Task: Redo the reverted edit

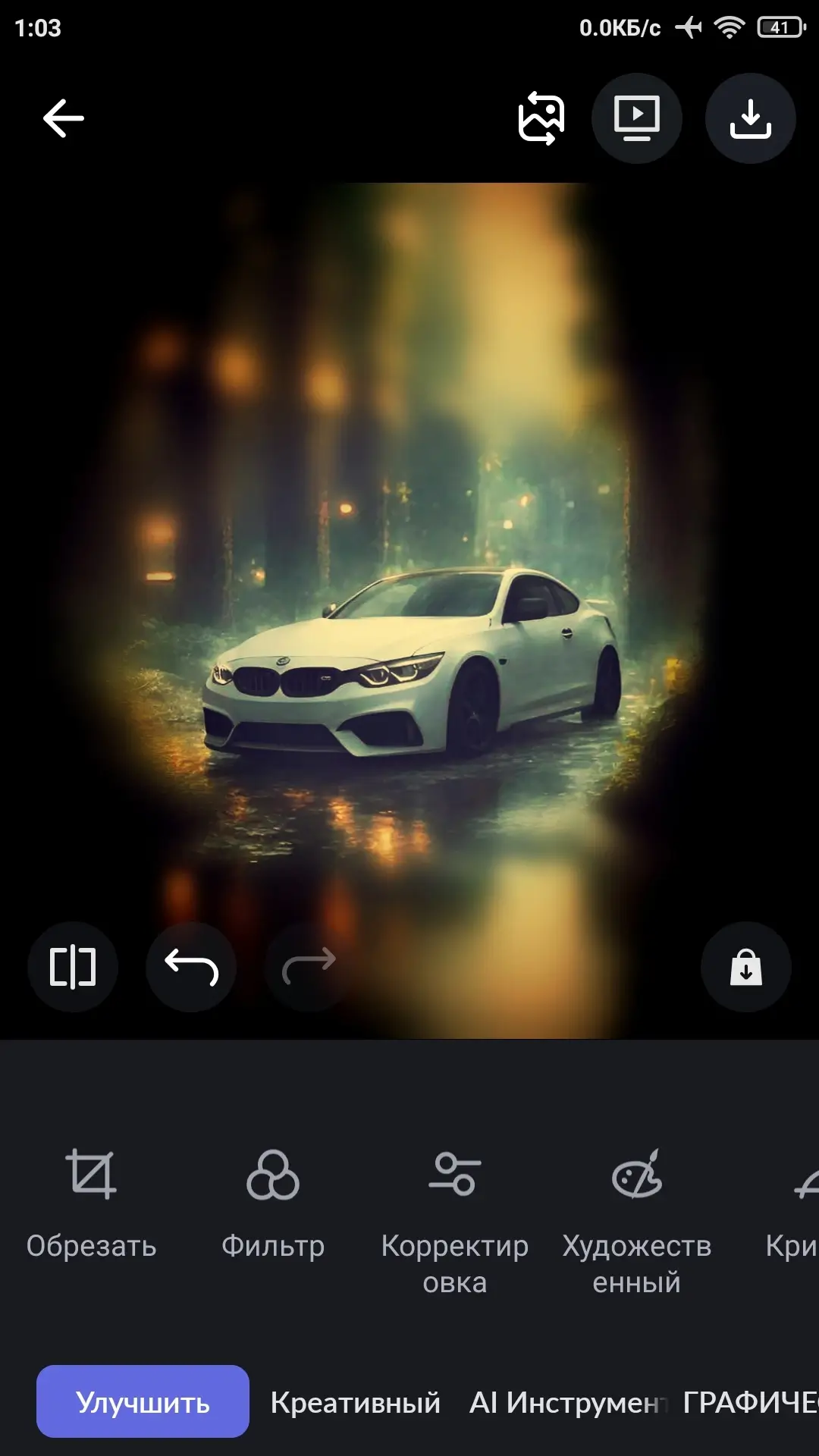Action: [x=309, y=967]
